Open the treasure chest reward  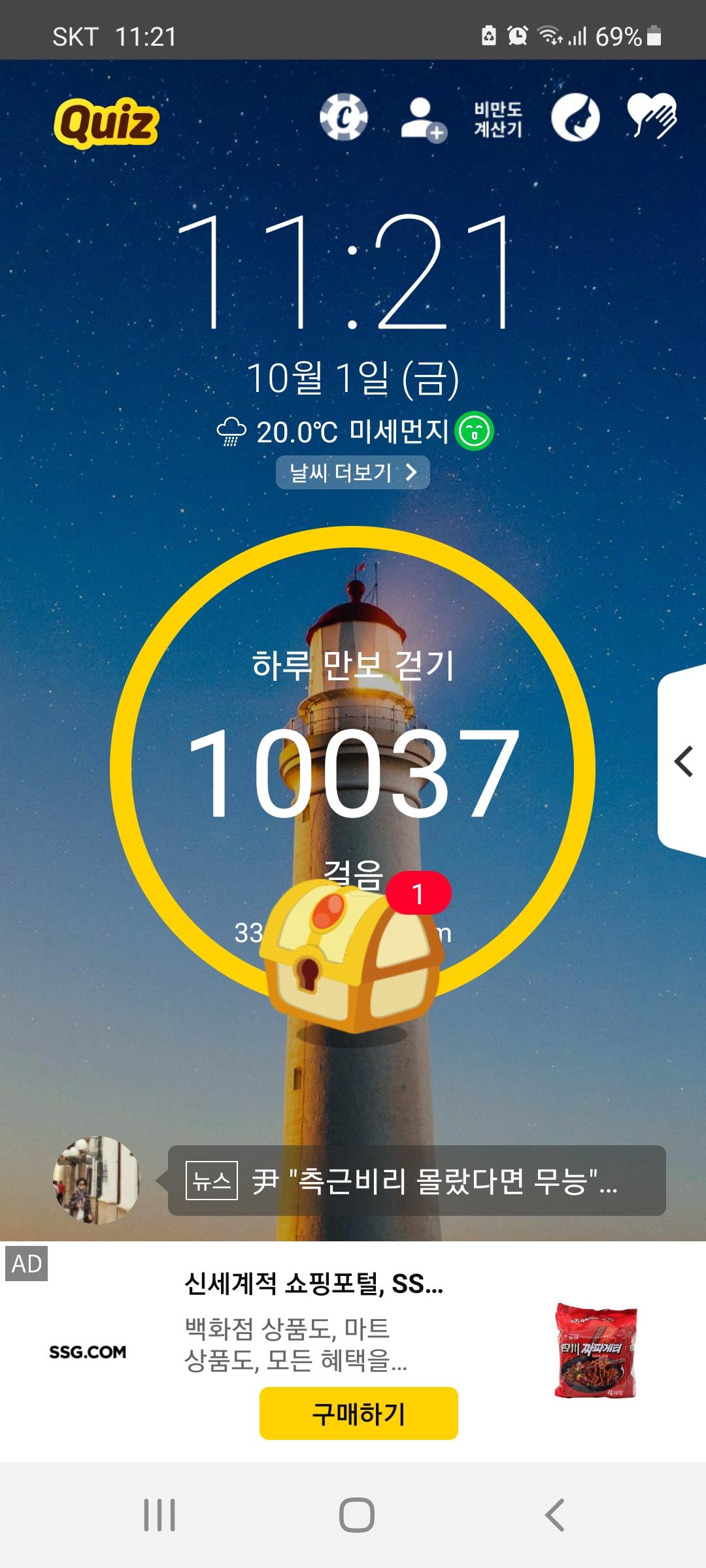tap(353, 955)
